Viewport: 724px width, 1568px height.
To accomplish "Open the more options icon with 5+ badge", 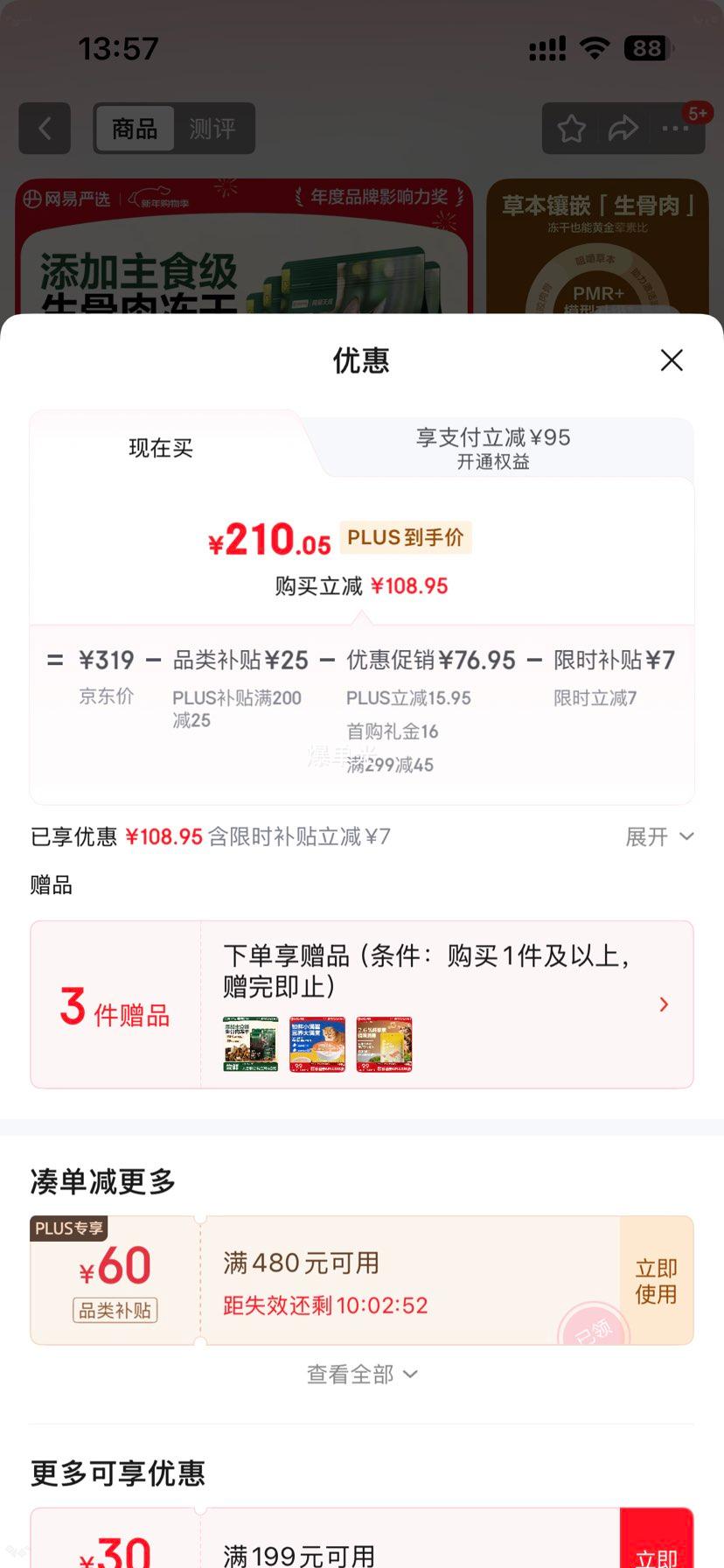I will tap(674, 129).
